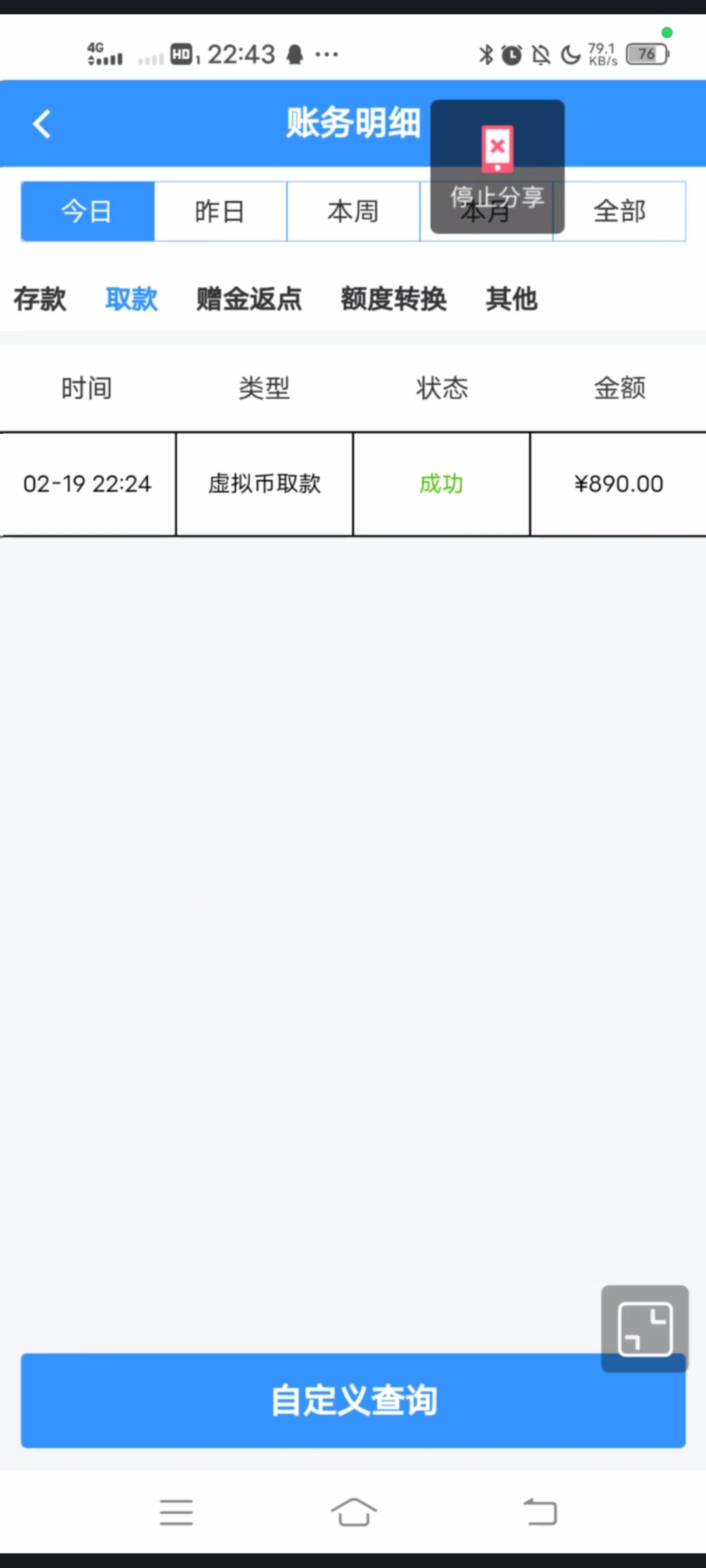The width and height of the screenshot is (706, 1568).
Task: Open the 赠金返点 tab
Action: tap(248, 299)
